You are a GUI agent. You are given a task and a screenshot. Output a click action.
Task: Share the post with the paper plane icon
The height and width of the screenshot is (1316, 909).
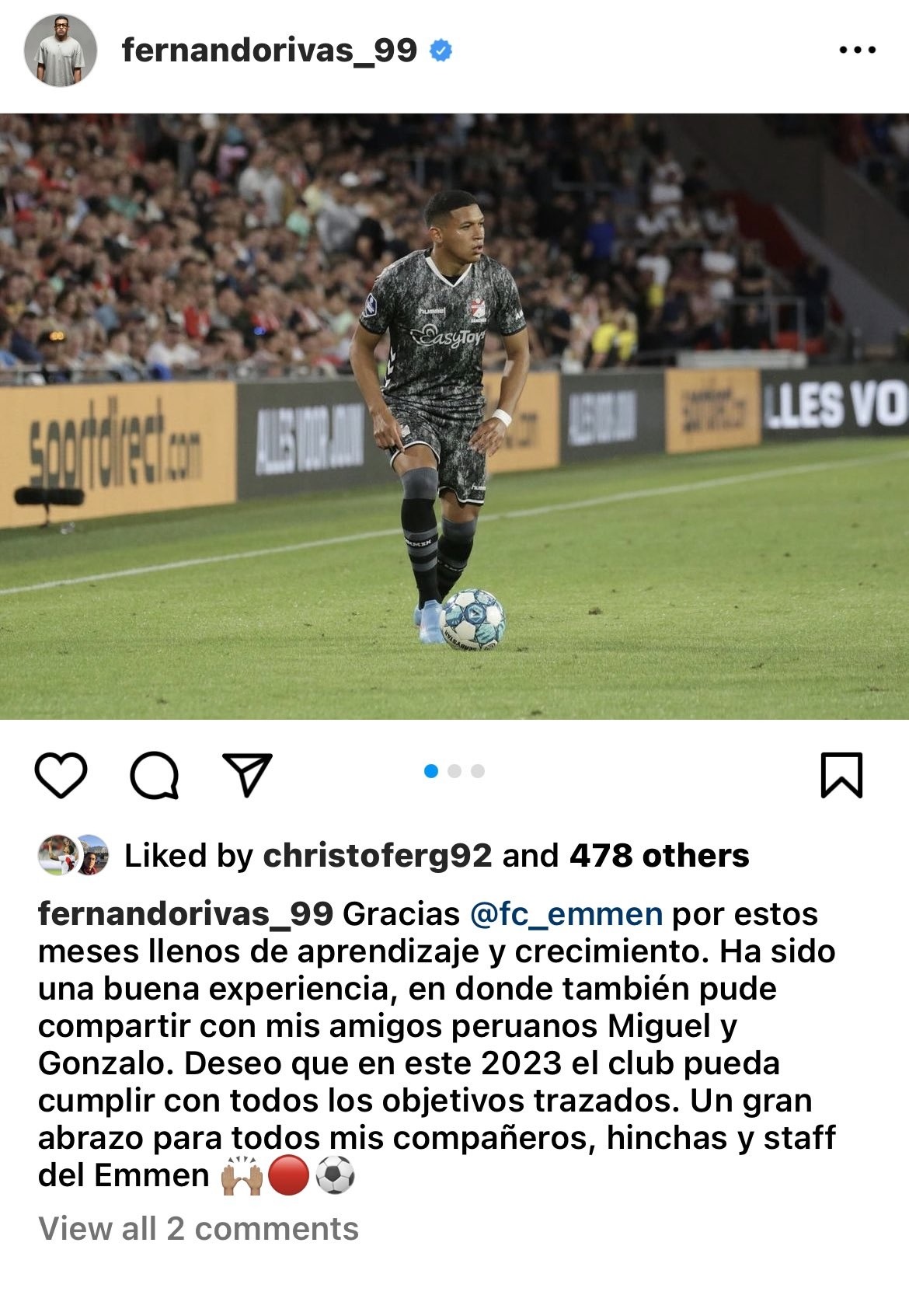pos(247,774)
